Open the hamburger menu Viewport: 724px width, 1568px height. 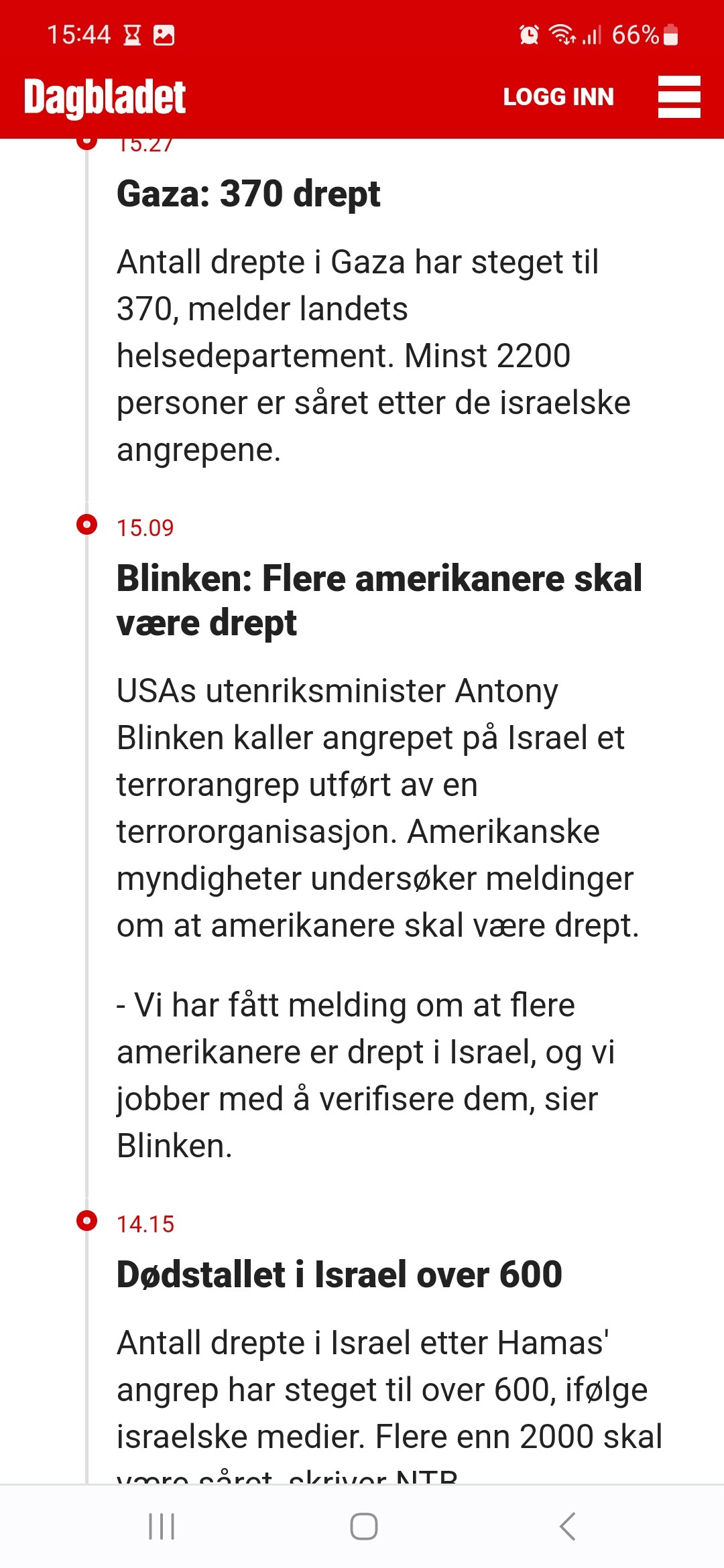(679, 97)
